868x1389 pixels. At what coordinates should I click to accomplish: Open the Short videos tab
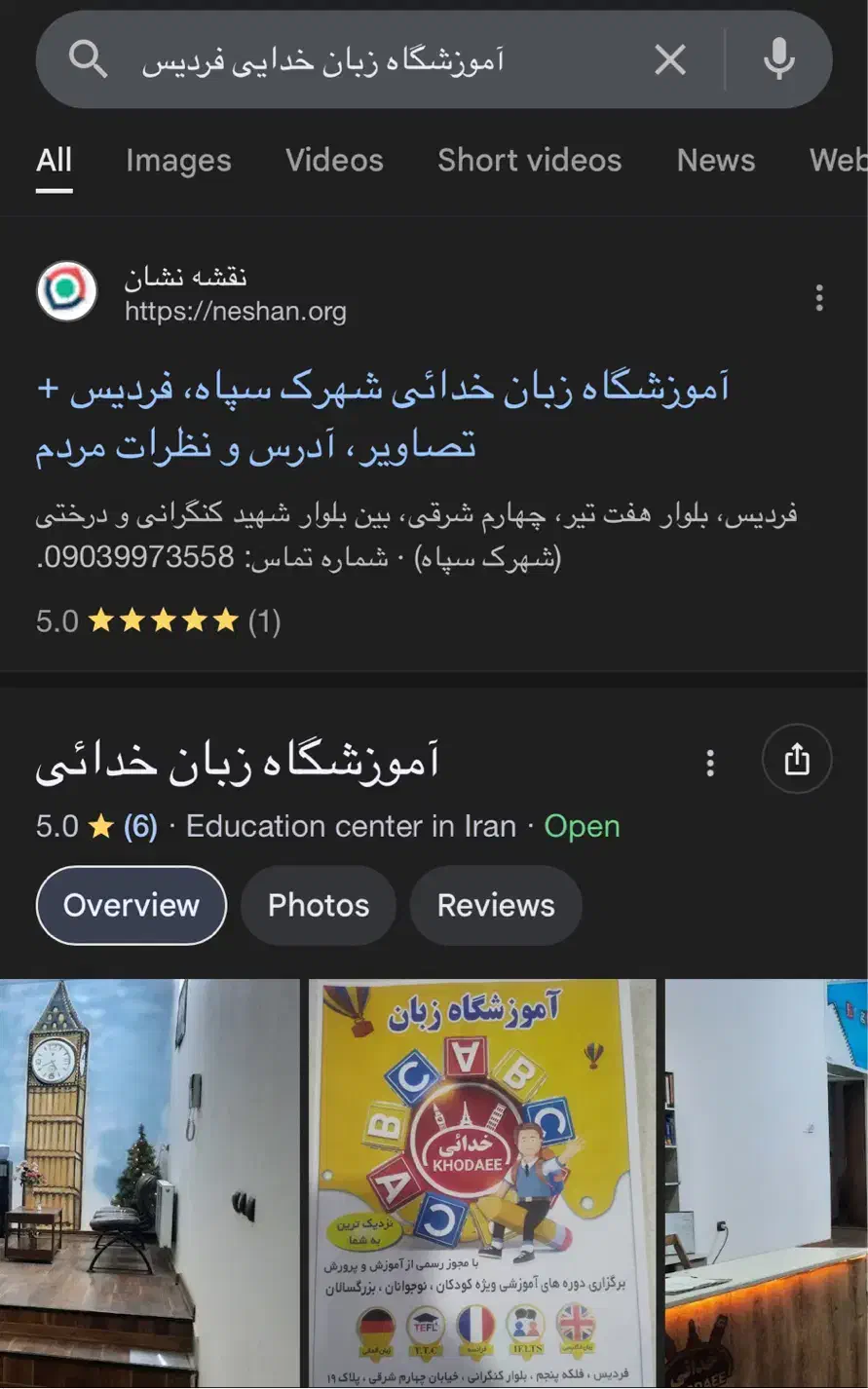point(529,161)
